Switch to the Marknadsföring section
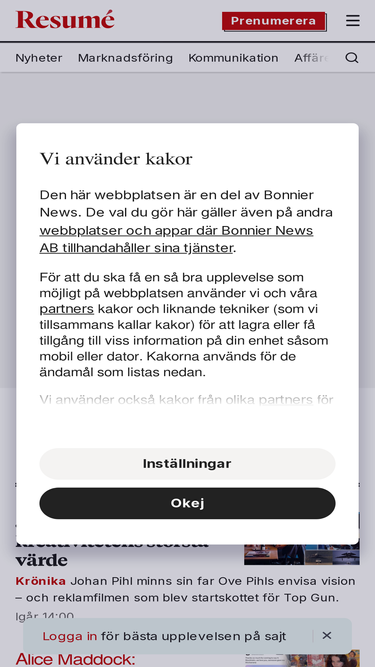 click(x=125, y=58)
